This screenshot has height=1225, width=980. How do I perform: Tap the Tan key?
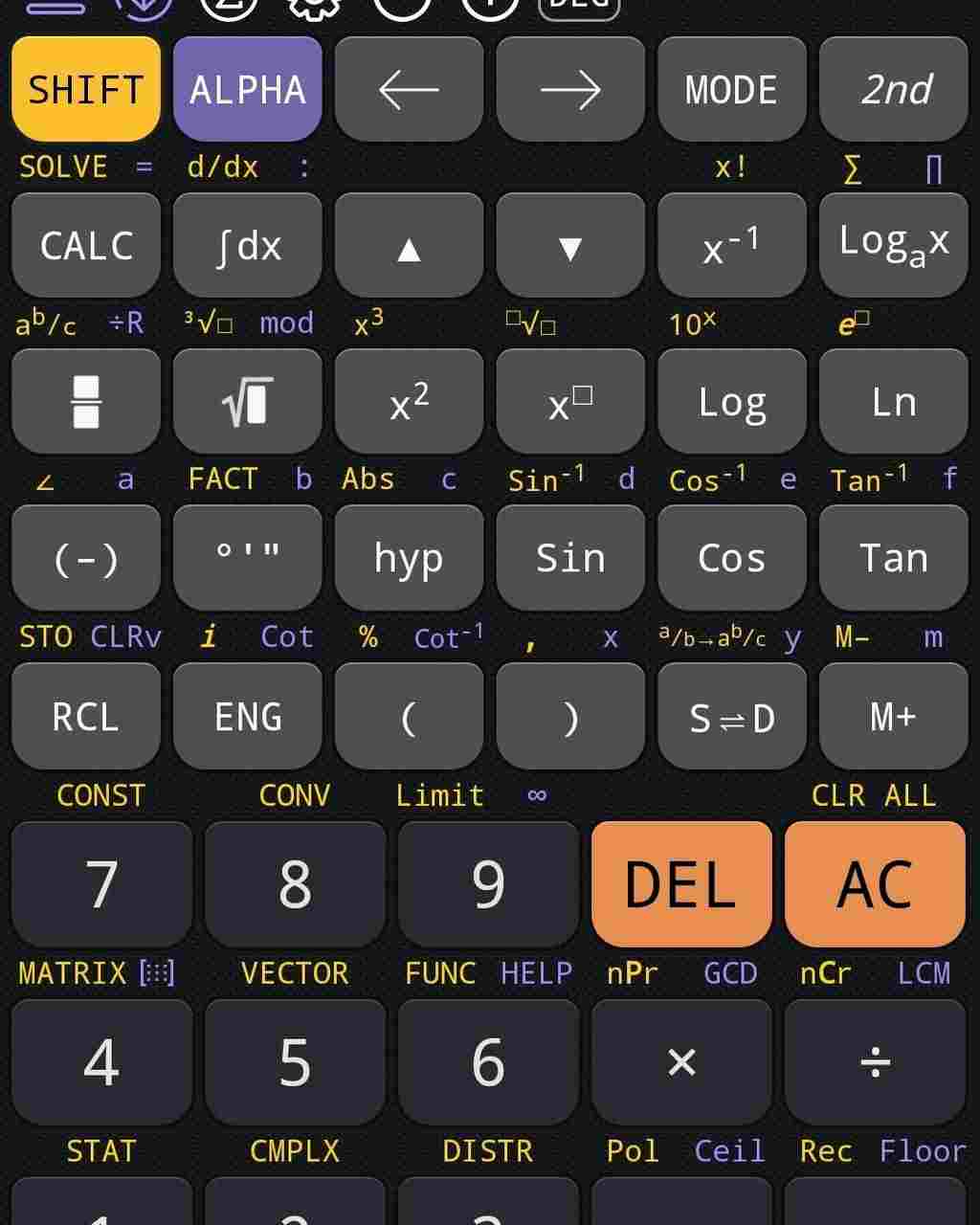(x=894, y=558)
